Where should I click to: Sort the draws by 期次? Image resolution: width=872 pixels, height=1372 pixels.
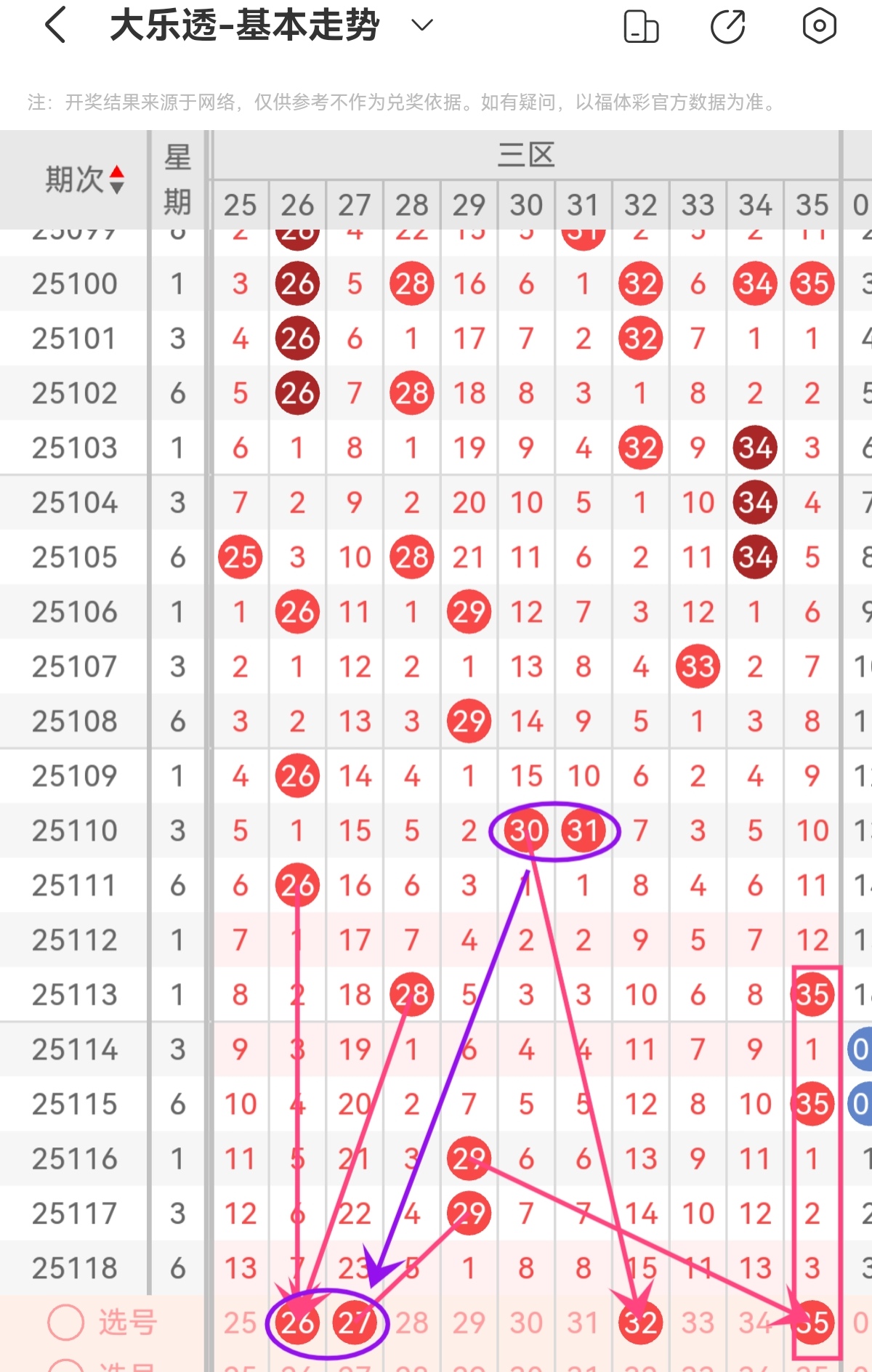(x=84, y=179)
